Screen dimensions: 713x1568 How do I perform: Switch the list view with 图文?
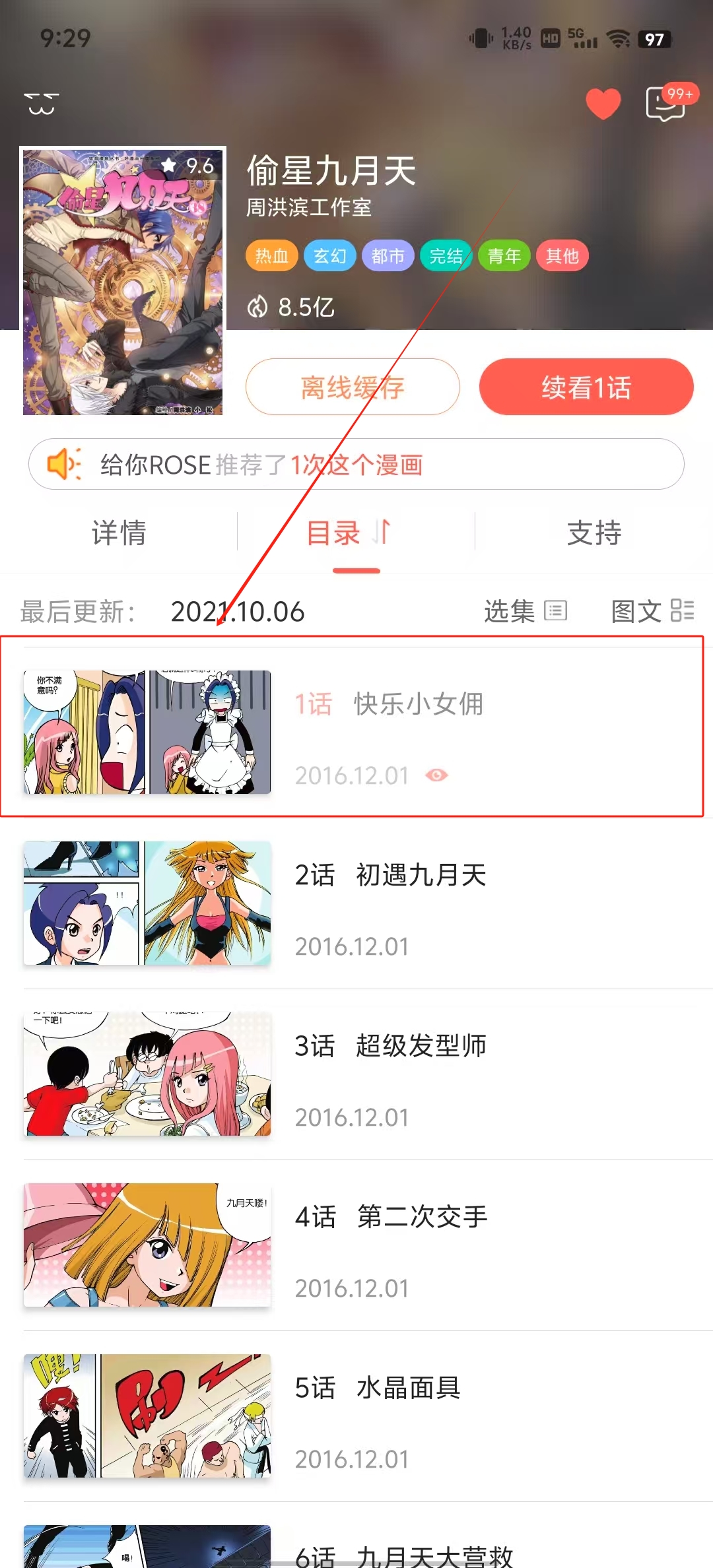[x=652, y=611]
